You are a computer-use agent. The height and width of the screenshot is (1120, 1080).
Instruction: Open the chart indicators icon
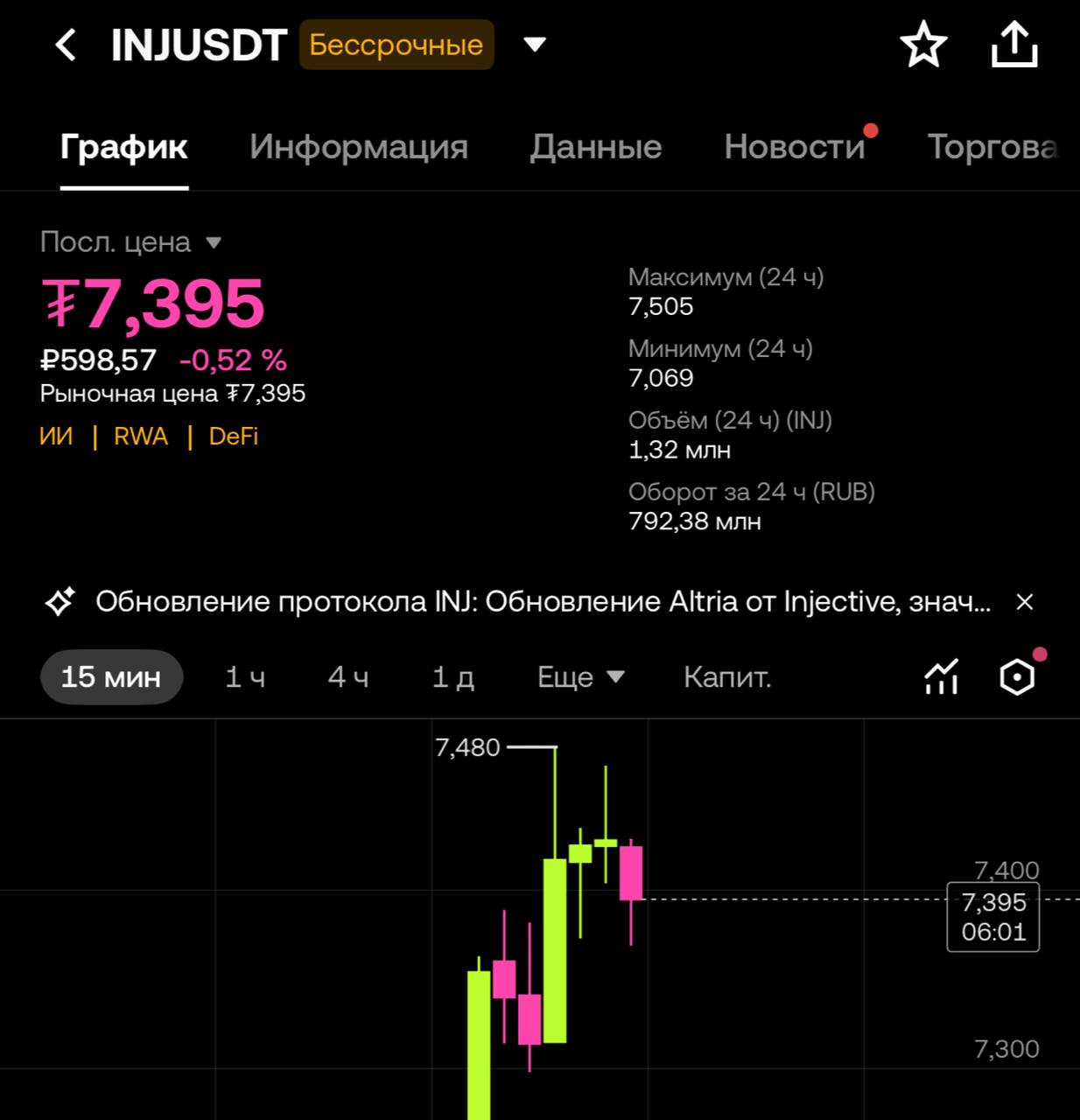coord(942,677)
